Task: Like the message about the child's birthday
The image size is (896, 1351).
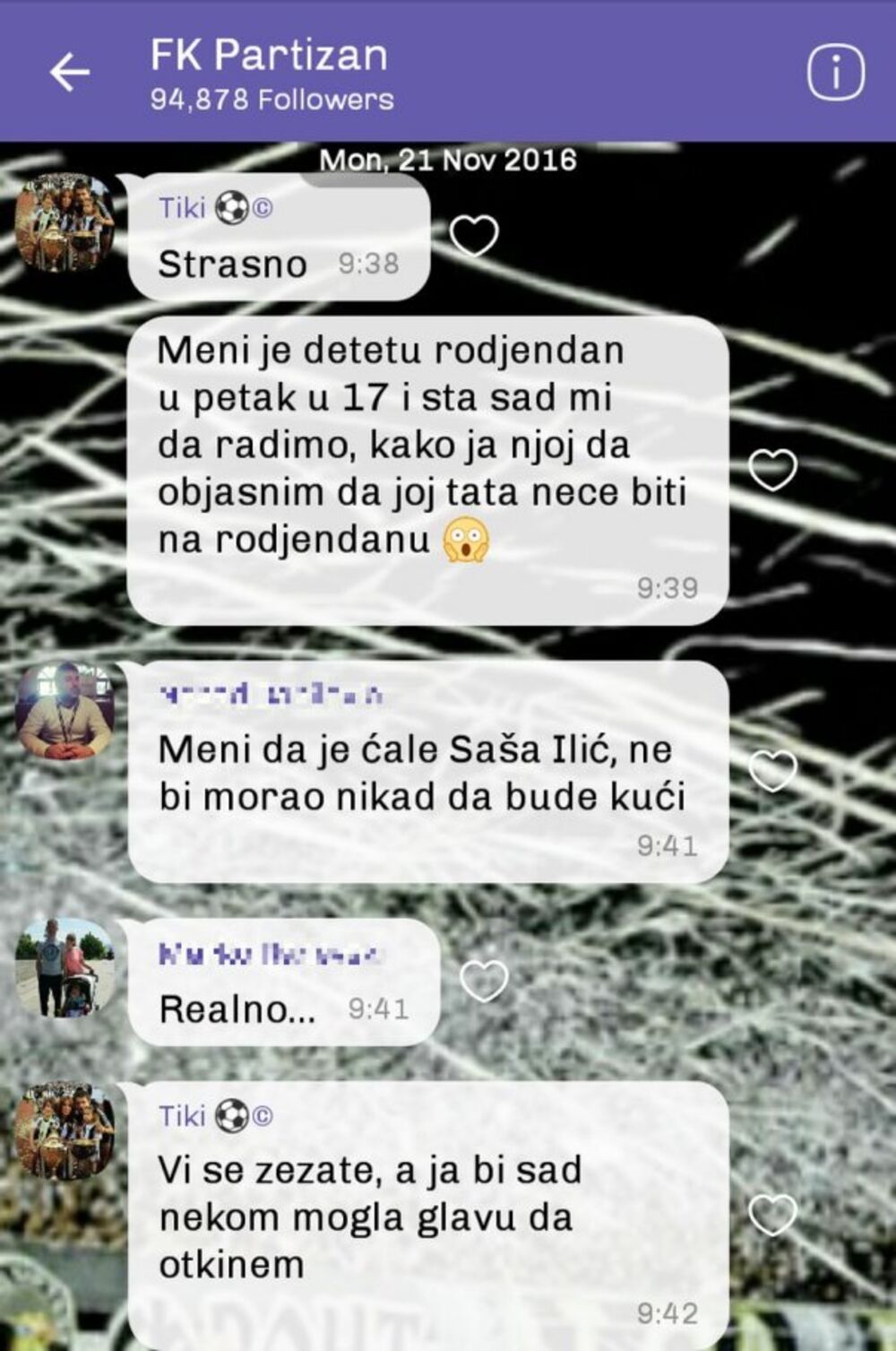Action: pos(772,470)
